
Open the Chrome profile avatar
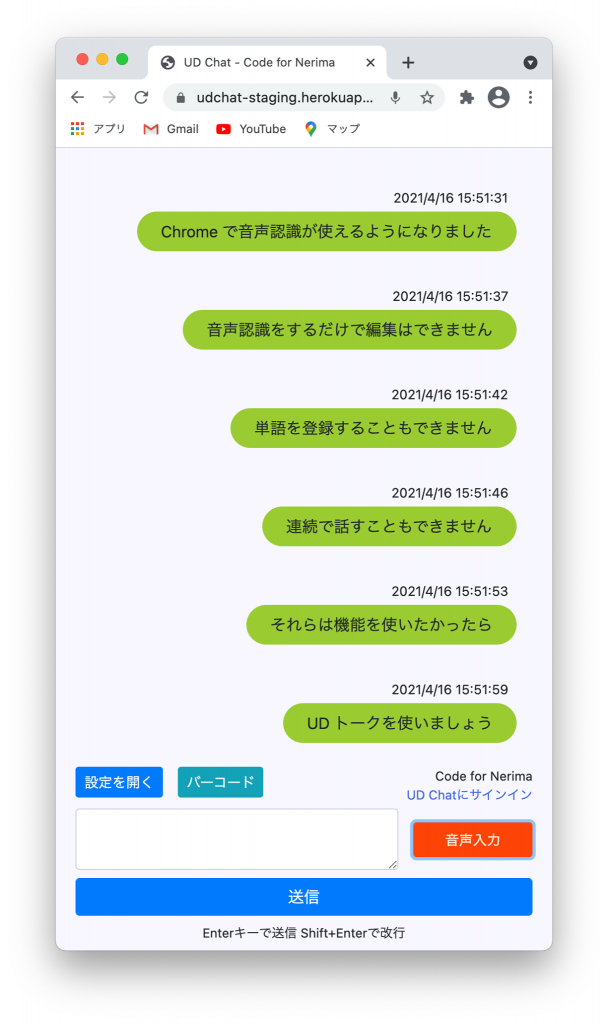coord(498,97)
